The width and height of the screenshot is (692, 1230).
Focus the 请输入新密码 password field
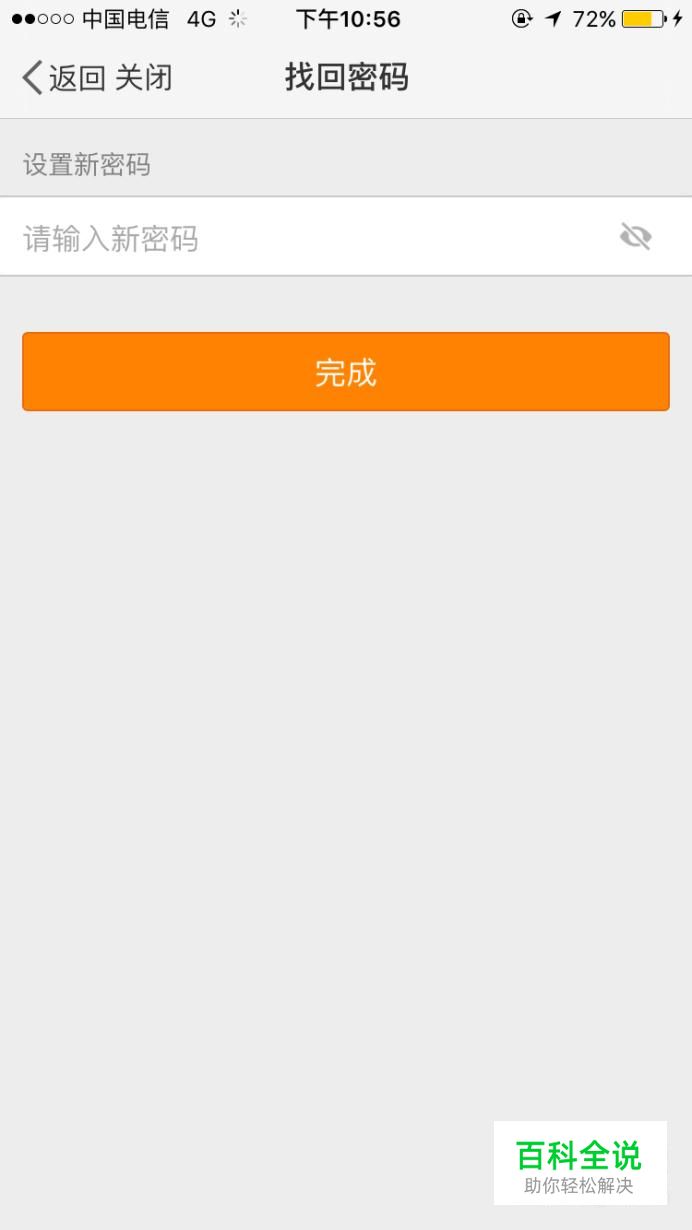[300, 238]
